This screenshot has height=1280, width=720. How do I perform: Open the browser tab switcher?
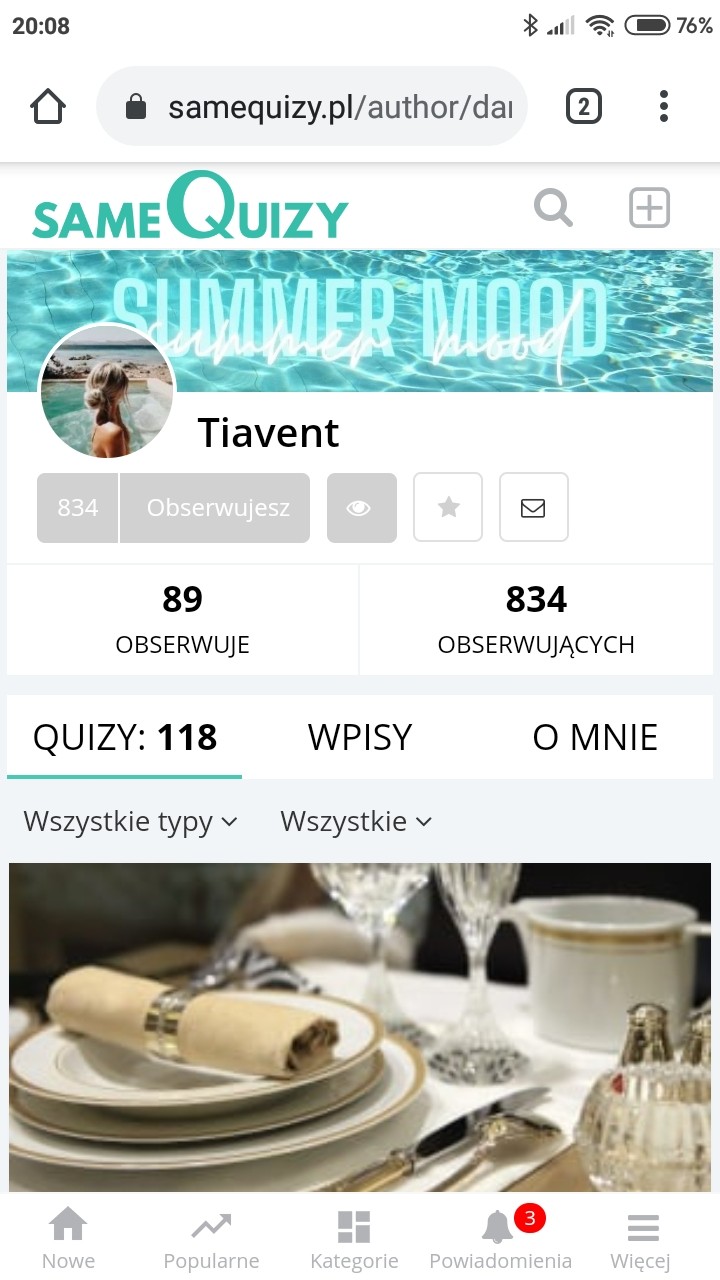point(584,106)
